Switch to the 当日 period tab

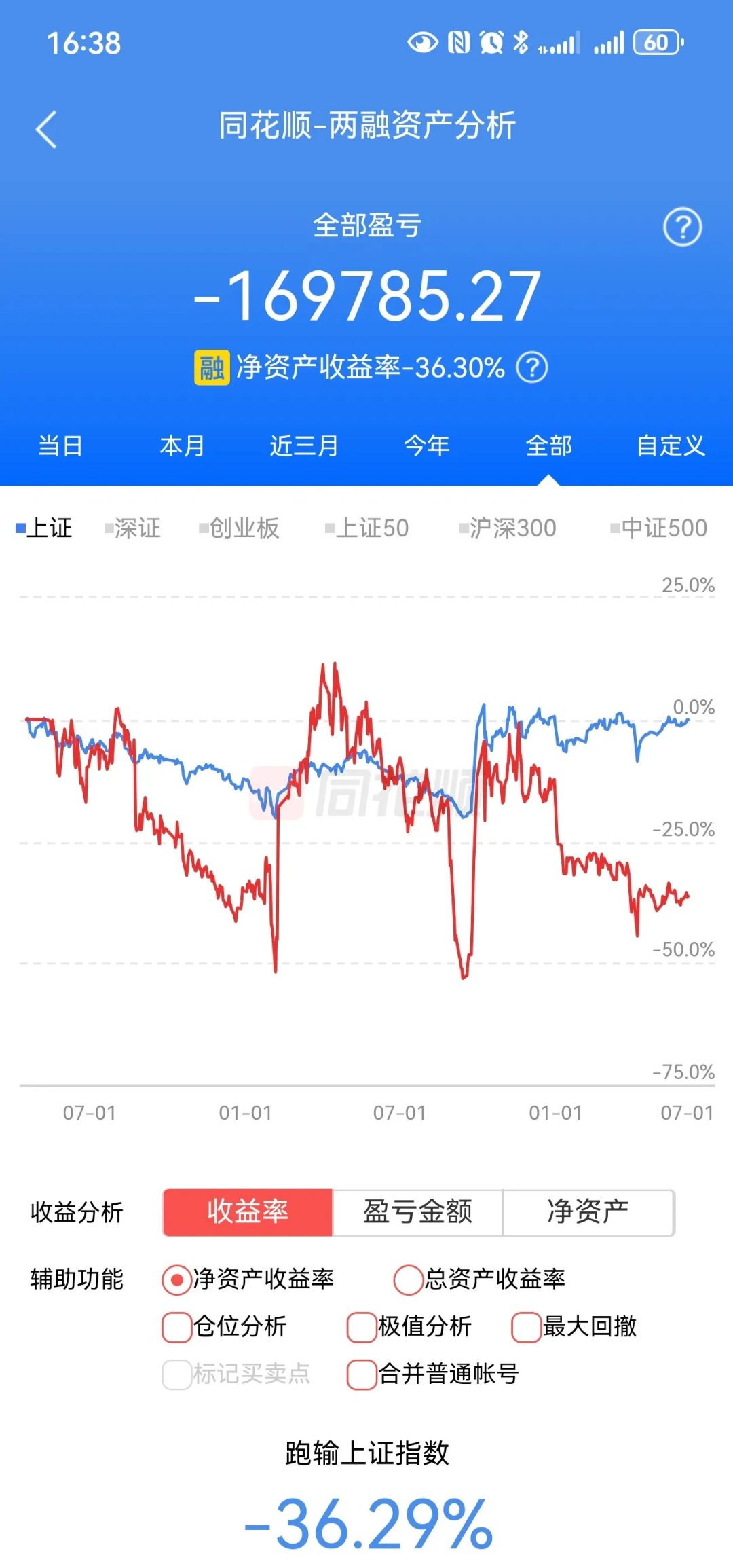point(60,446)
